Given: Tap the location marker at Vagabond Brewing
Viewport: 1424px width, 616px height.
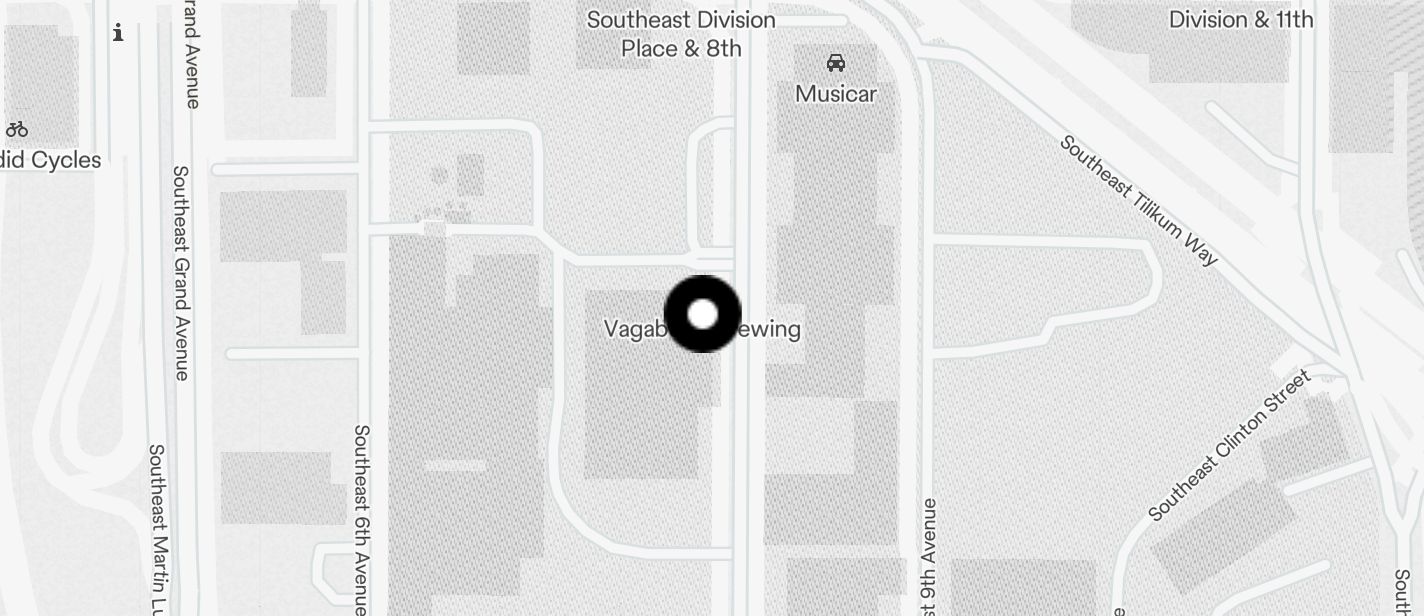Looking at the screenshot, I should tap(703, 314).
